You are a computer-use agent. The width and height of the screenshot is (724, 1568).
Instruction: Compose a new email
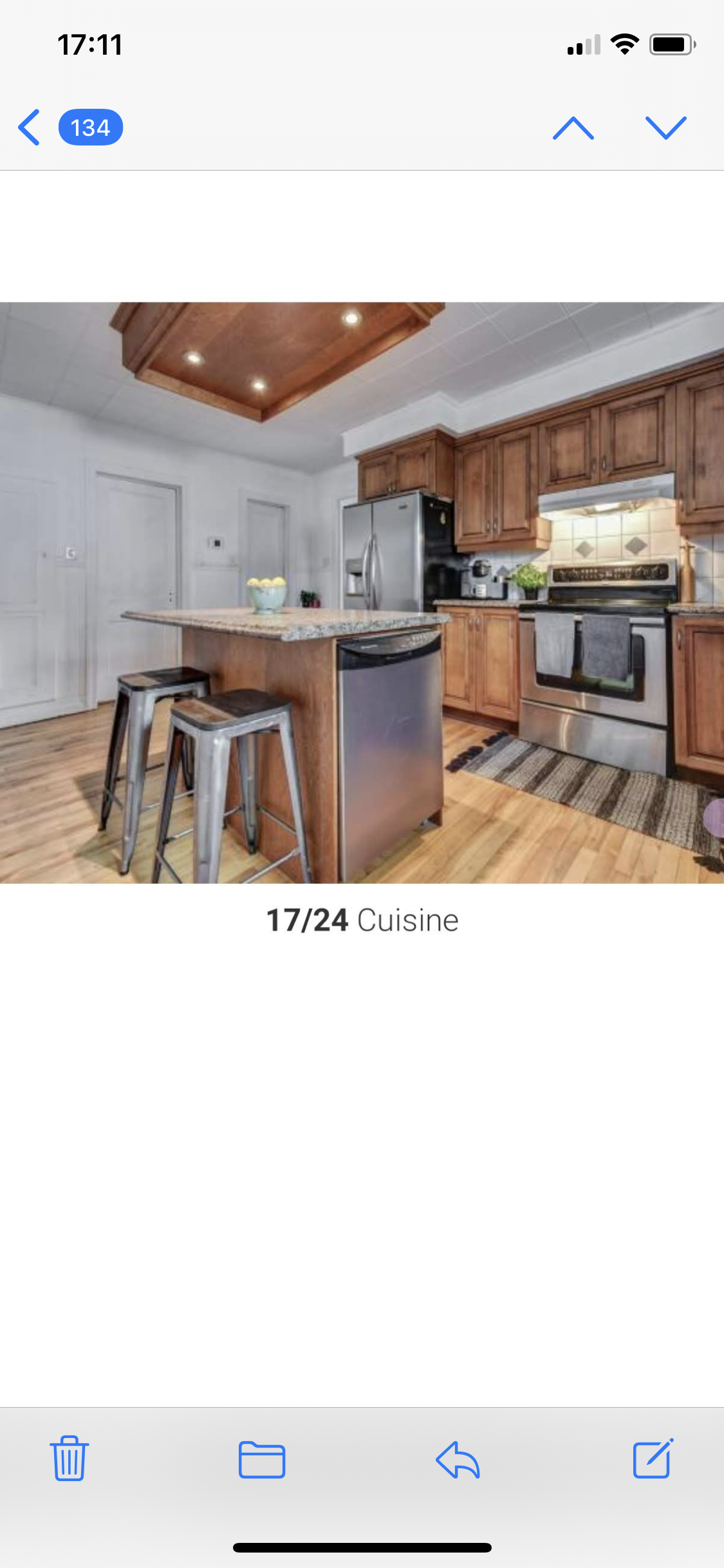pos(653,1459)
